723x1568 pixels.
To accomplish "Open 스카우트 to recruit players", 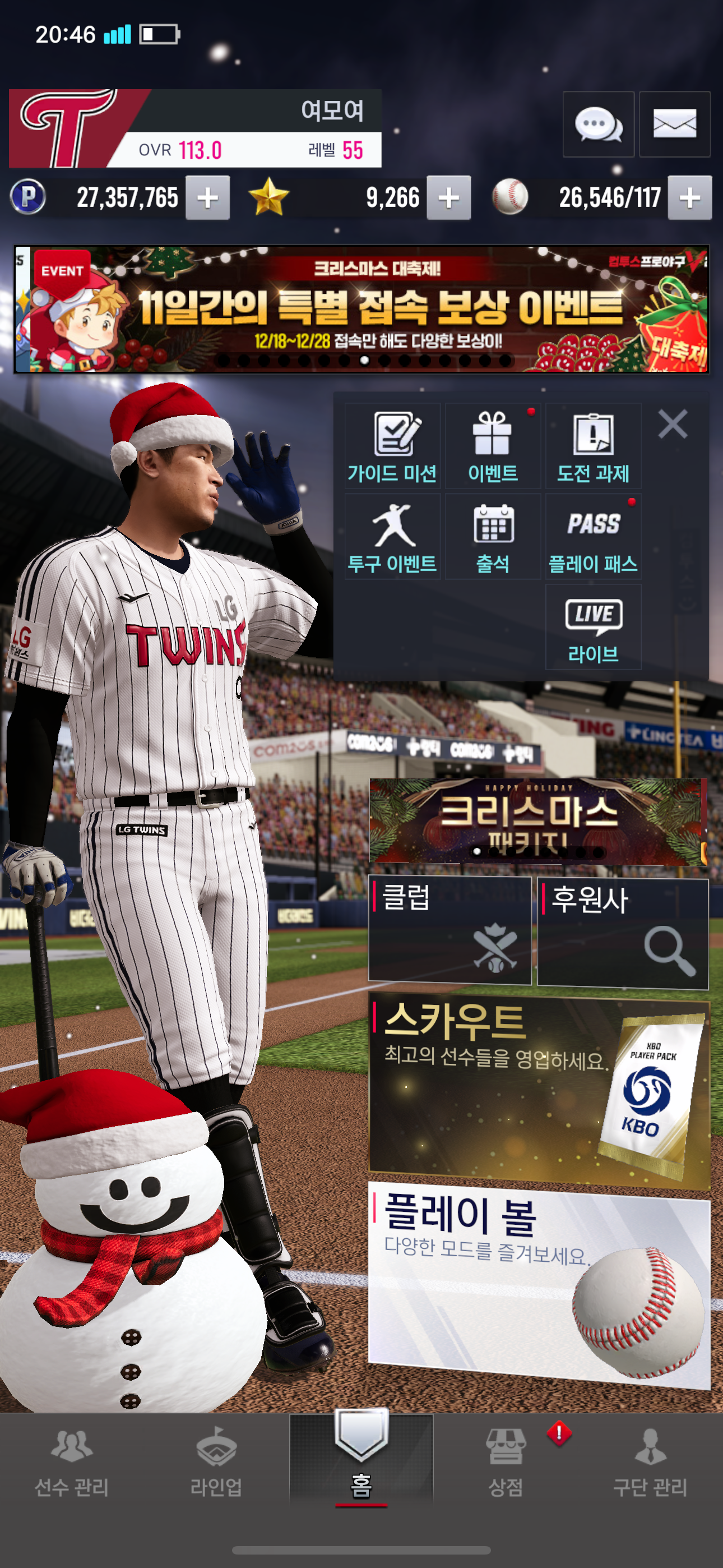I will pyautogui.click(x=539, y=1090).
